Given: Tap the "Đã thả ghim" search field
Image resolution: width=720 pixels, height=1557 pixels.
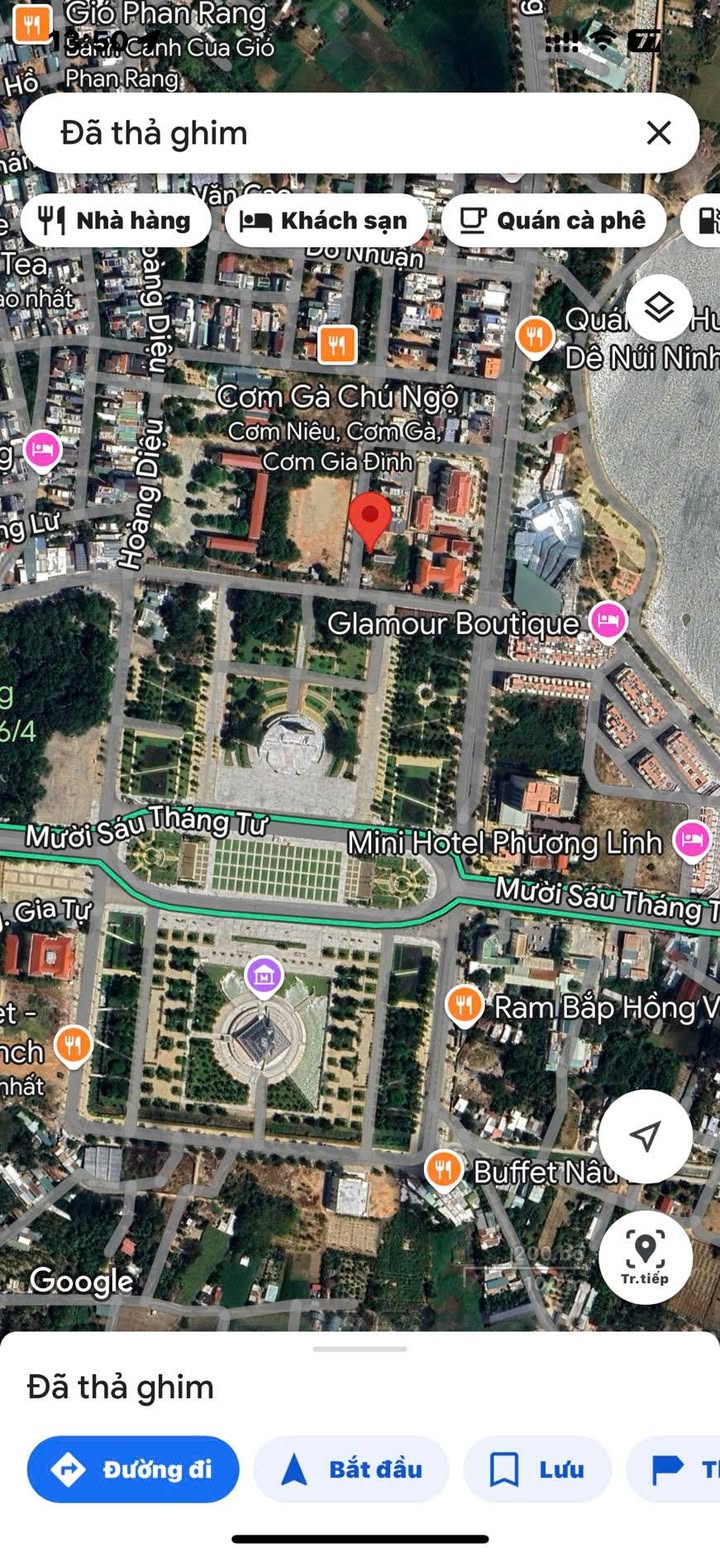Looking at the screenshot, I should pyautogui.click(x=330, y=133).
